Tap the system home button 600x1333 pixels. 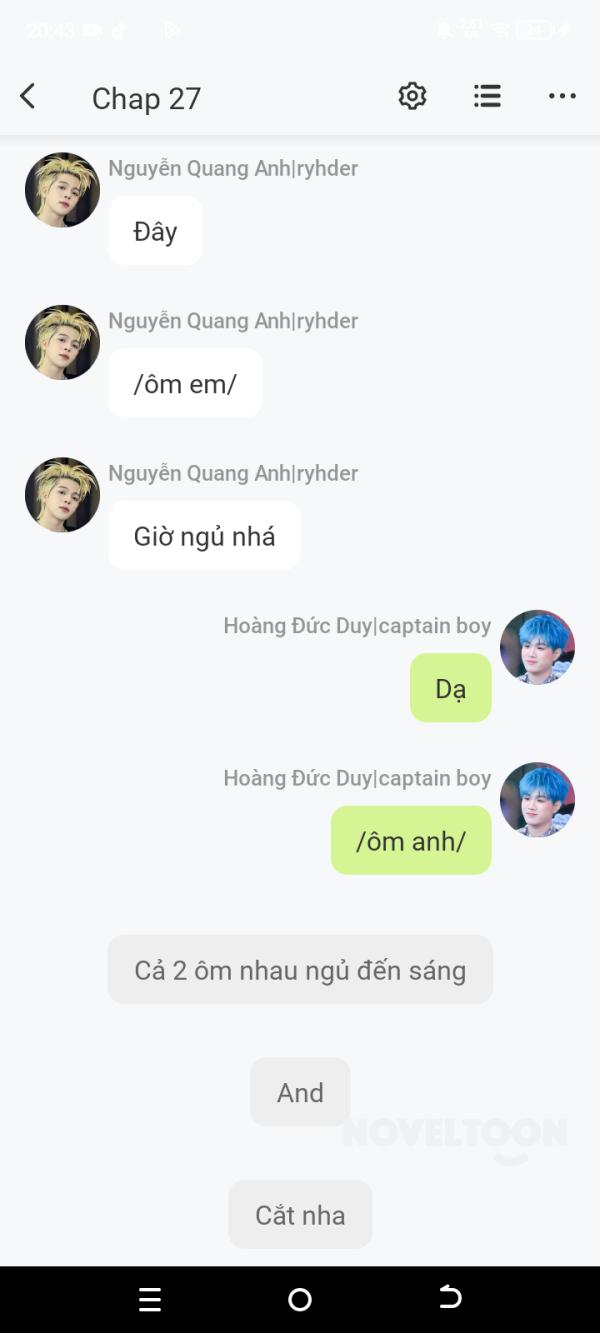300,1299
